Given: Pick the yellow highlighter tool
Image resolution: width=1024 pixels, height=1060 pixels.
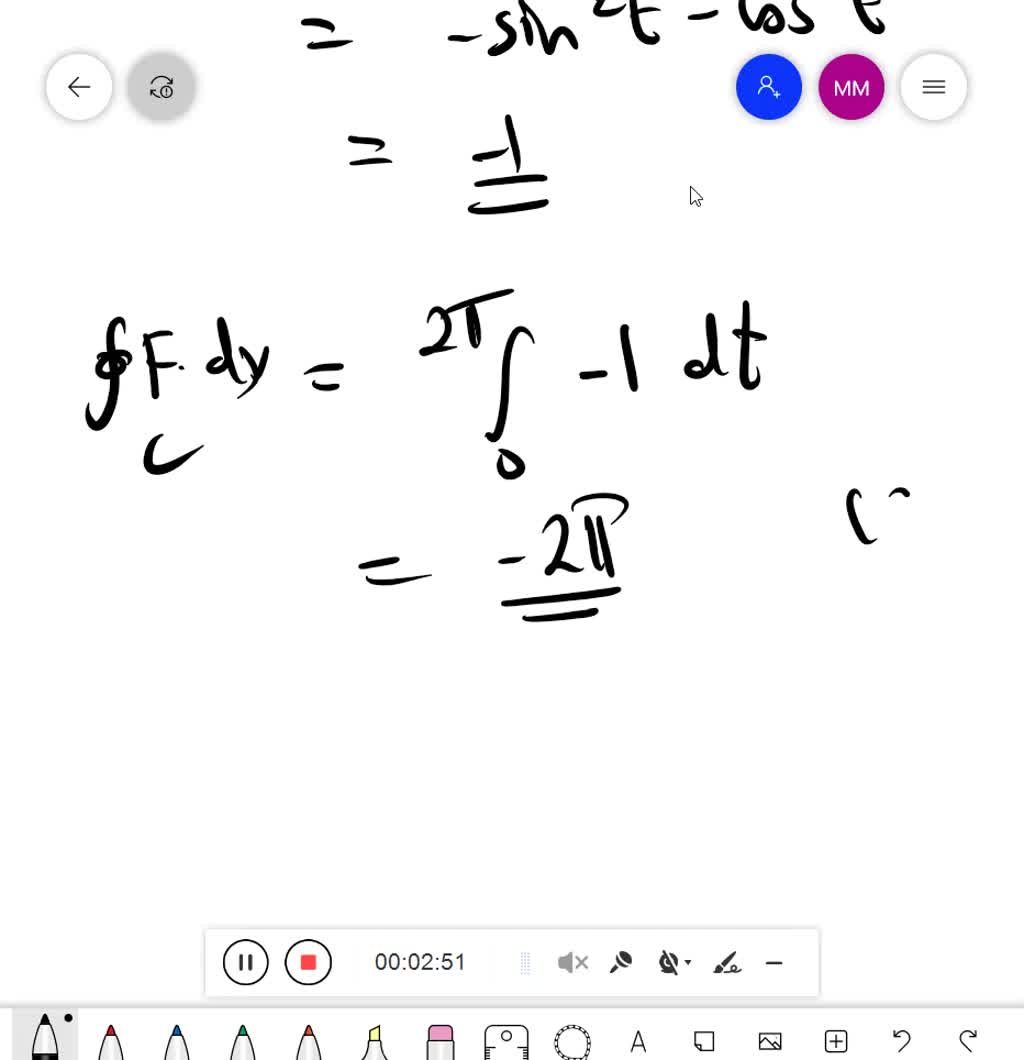Looking at the screenshot, I should [x=372, y=1040].
